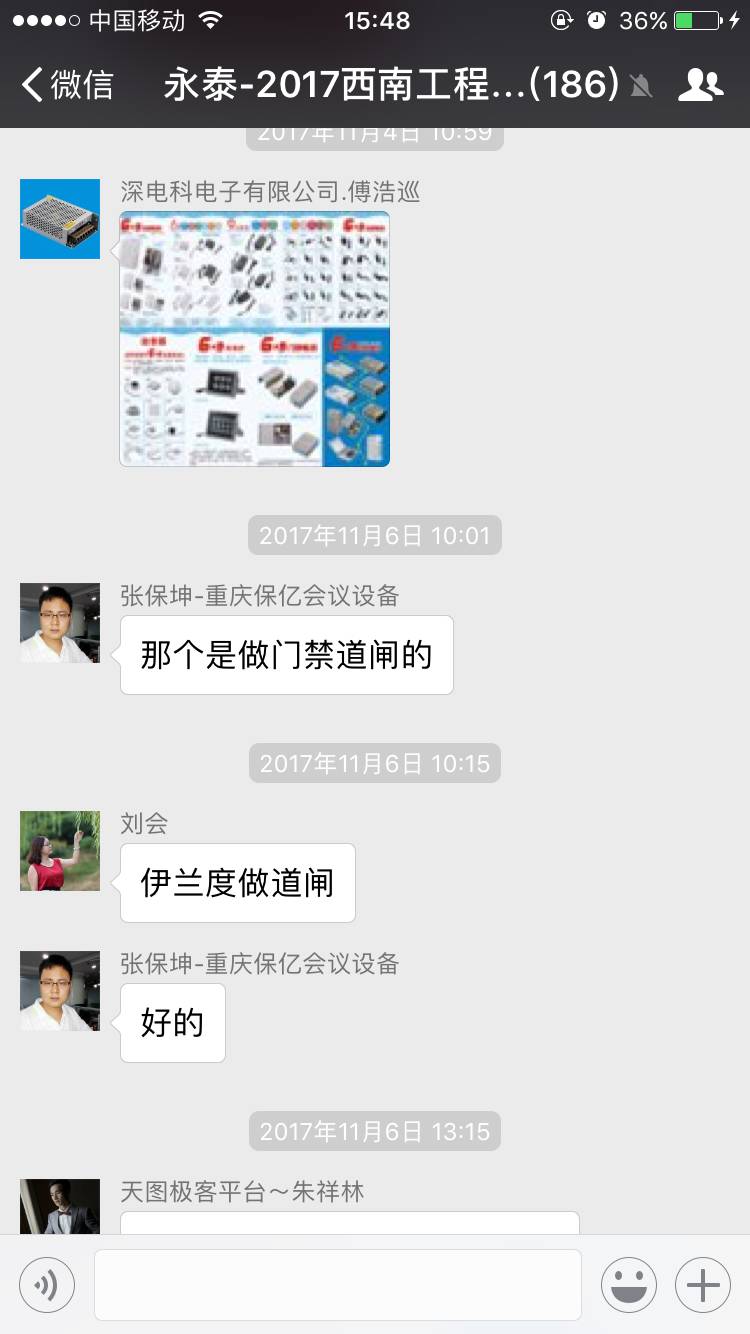
Task: Tap 张保坤's avatar beside 那个是做门禁道闸的
Action: click(x=60, y=623)
